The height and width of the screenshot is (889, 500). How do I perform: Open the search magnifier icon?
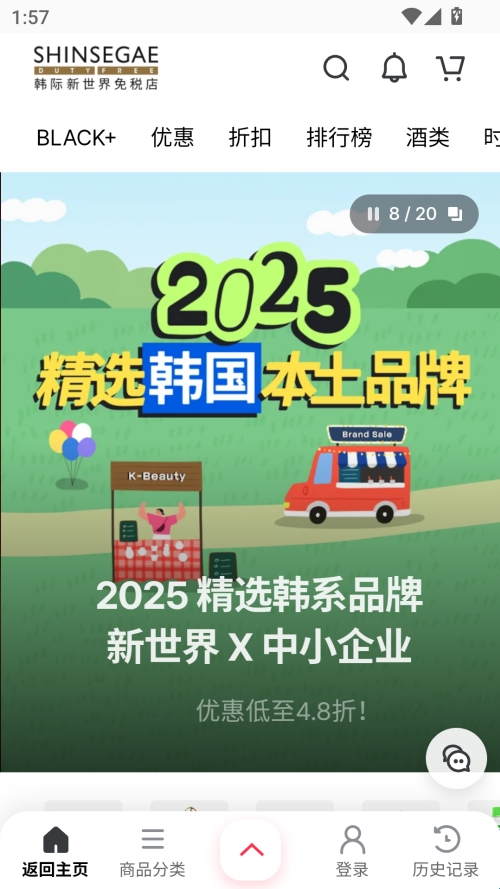point(336,69)
